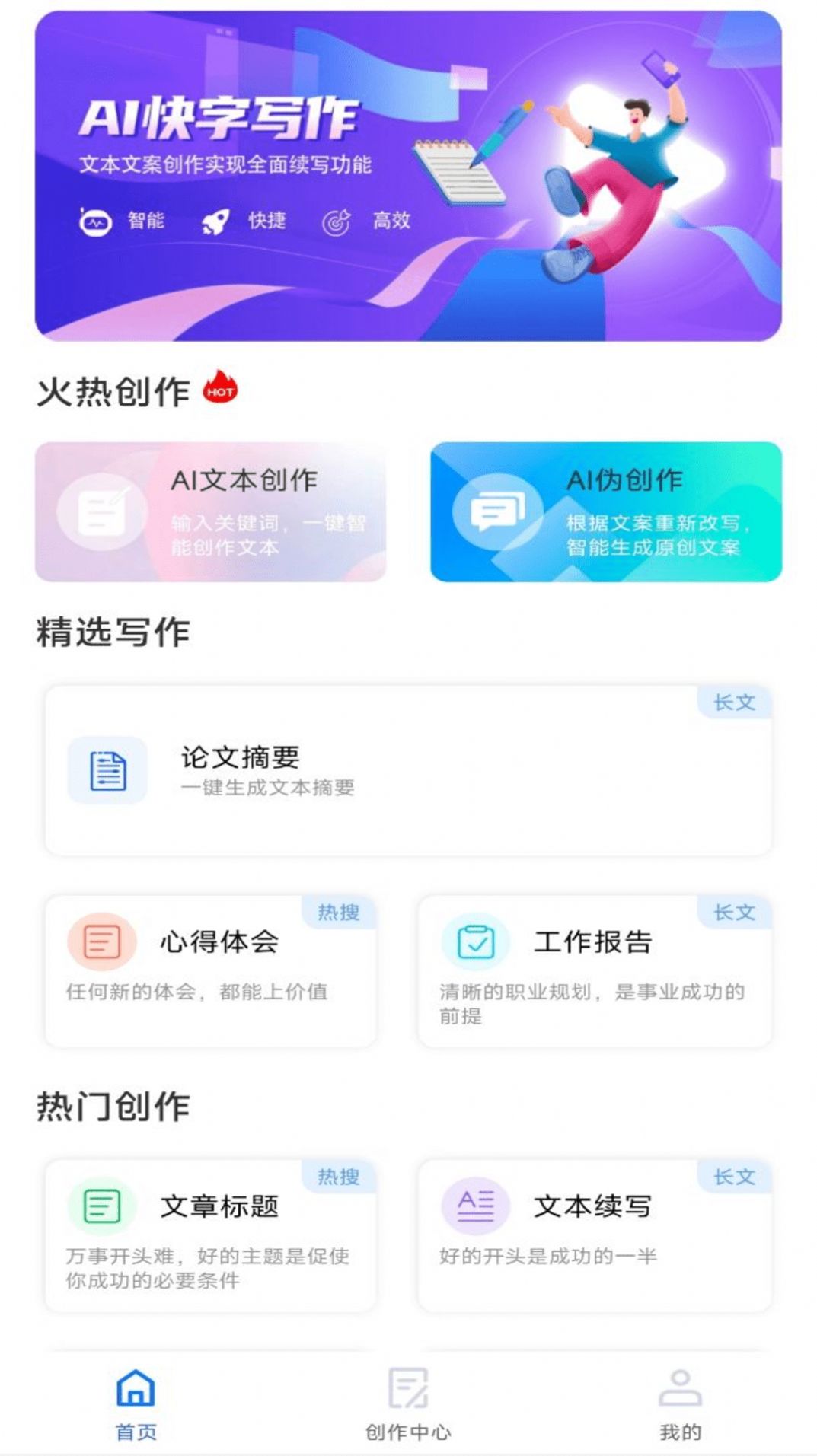Click the AI文本创作 pencil document icon
Screen dimensions: 817x1456
[x=103, y=512]
